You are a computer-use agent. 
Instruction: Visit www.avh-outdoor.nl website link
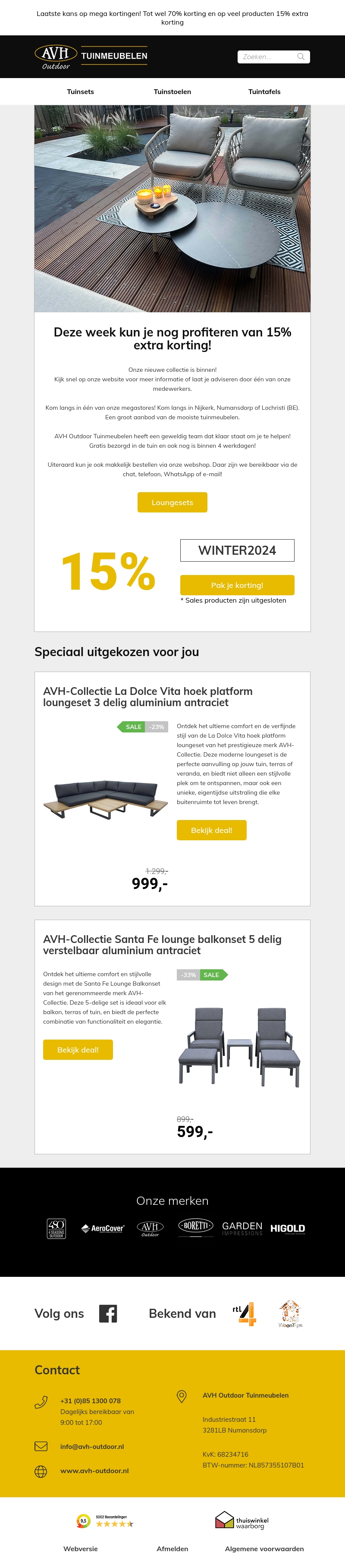pyautogui.click(x=94, y=1471)
